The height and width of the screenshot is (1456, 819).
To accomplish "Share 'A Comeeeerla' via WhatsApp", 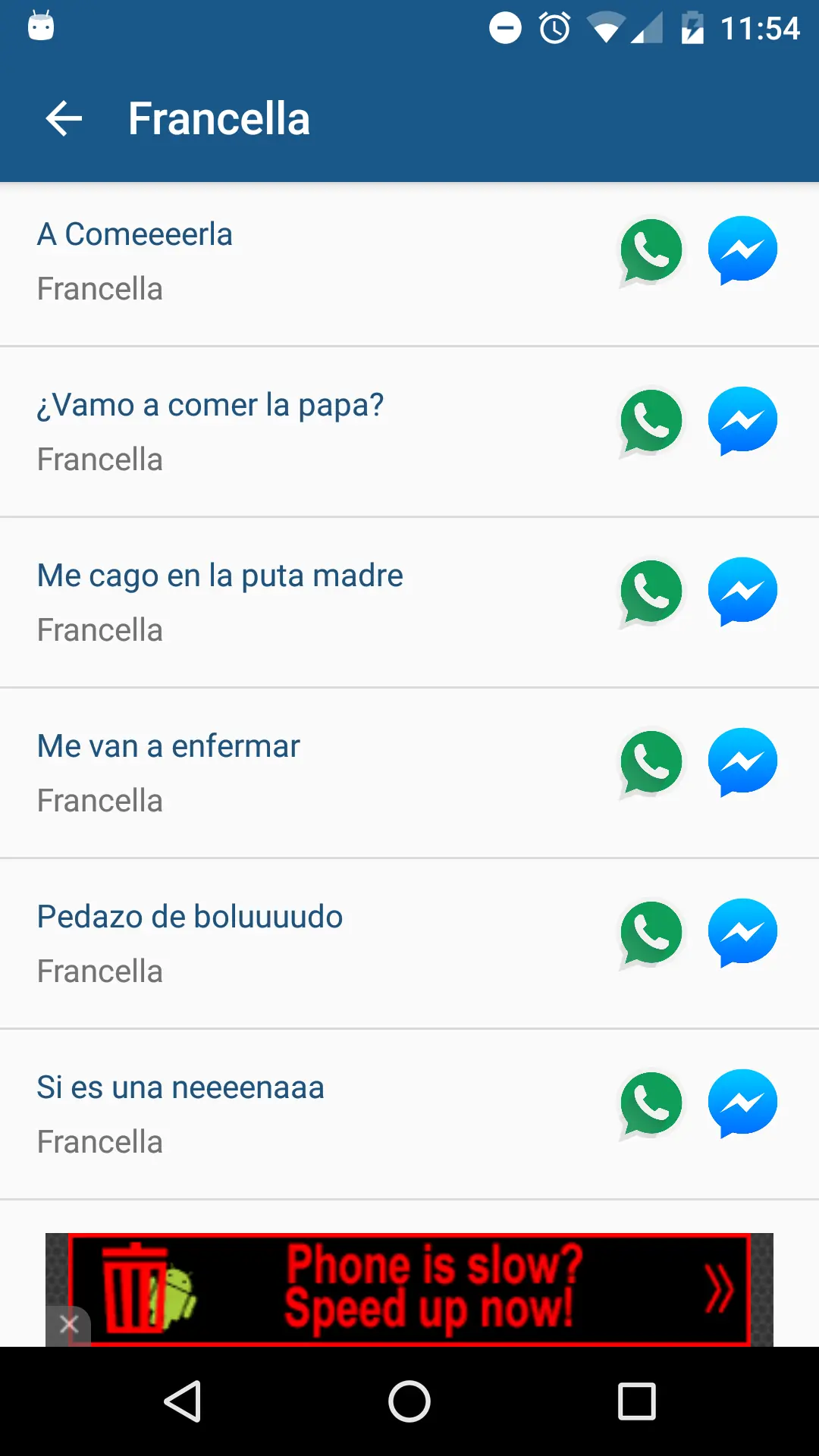I will coord(650,249).
